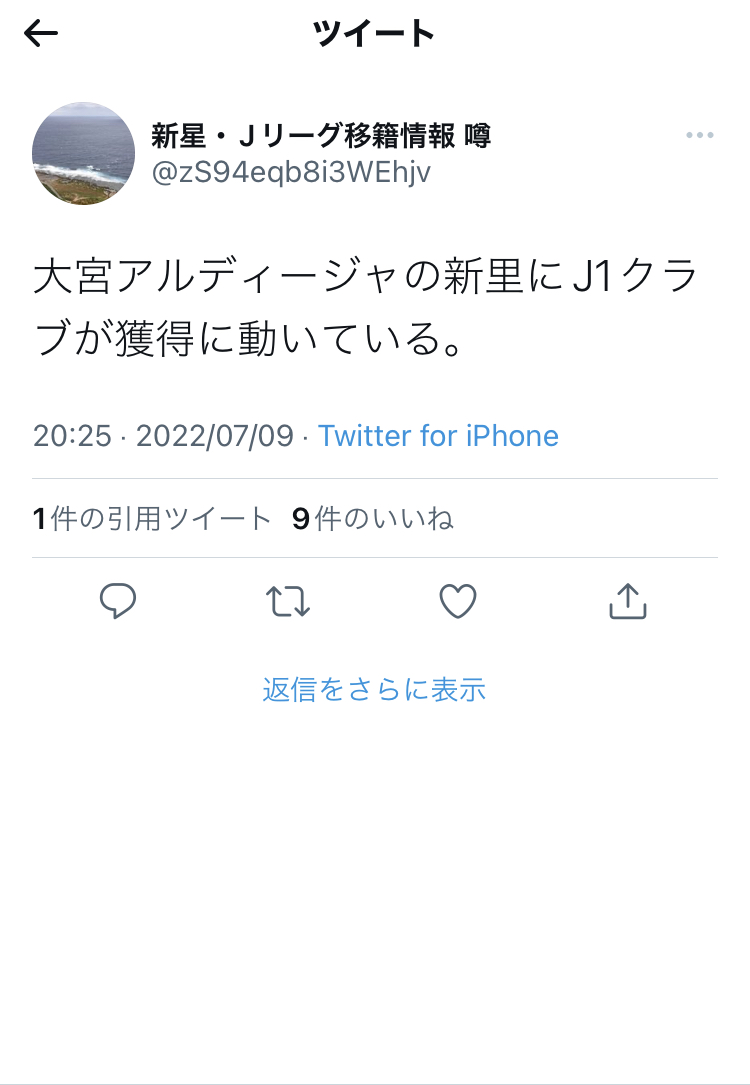View the 1件の引用ツイート list
Viewport: 750px width, 1085px height.
152,518
